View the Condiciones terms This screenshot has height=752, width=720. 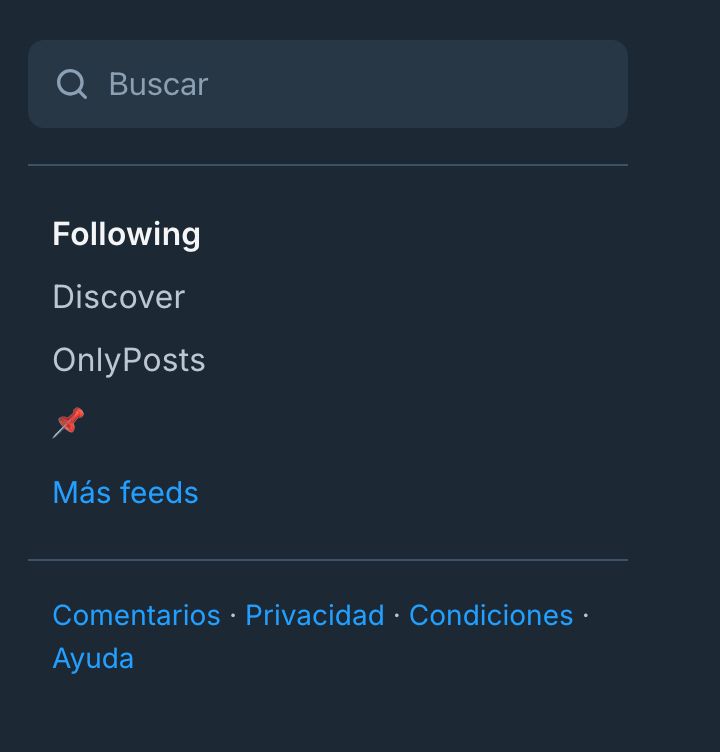coord(490,616)
